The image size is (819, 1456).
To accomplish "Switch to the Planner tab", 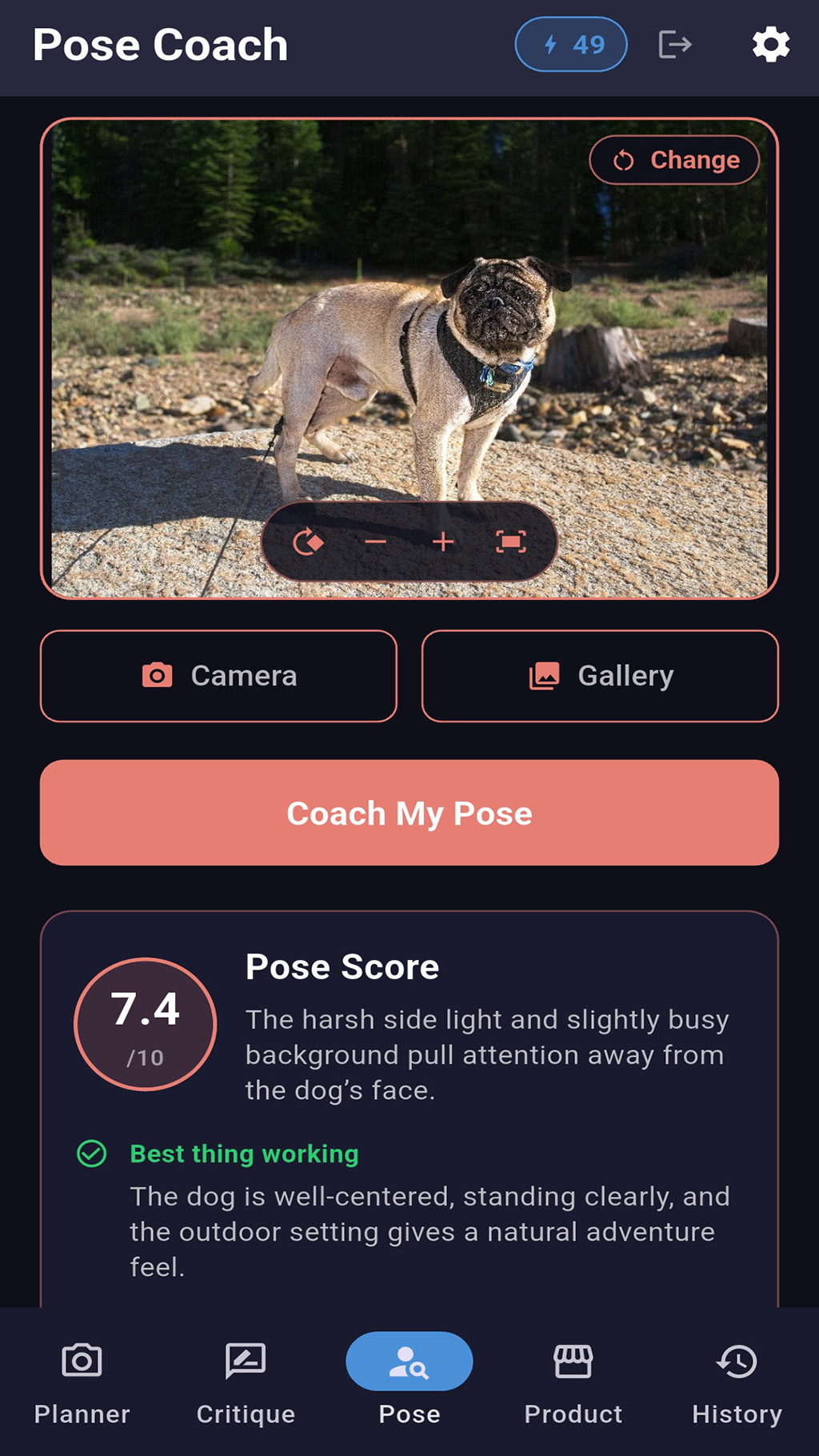I will coord(82,1382).
